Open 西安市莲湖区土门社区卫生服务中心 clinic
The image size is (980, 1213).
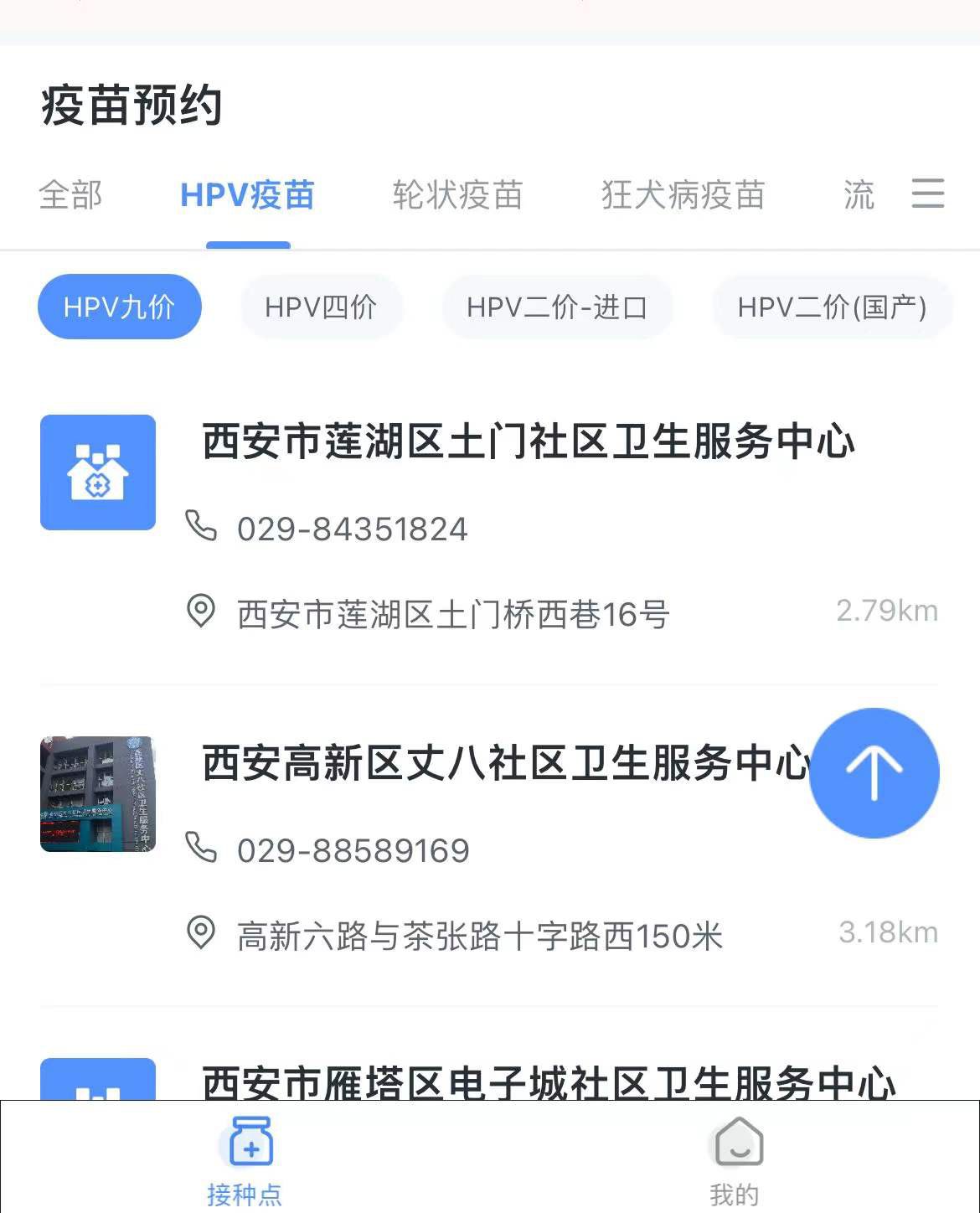pyautogui.click(x=528, y=441)
